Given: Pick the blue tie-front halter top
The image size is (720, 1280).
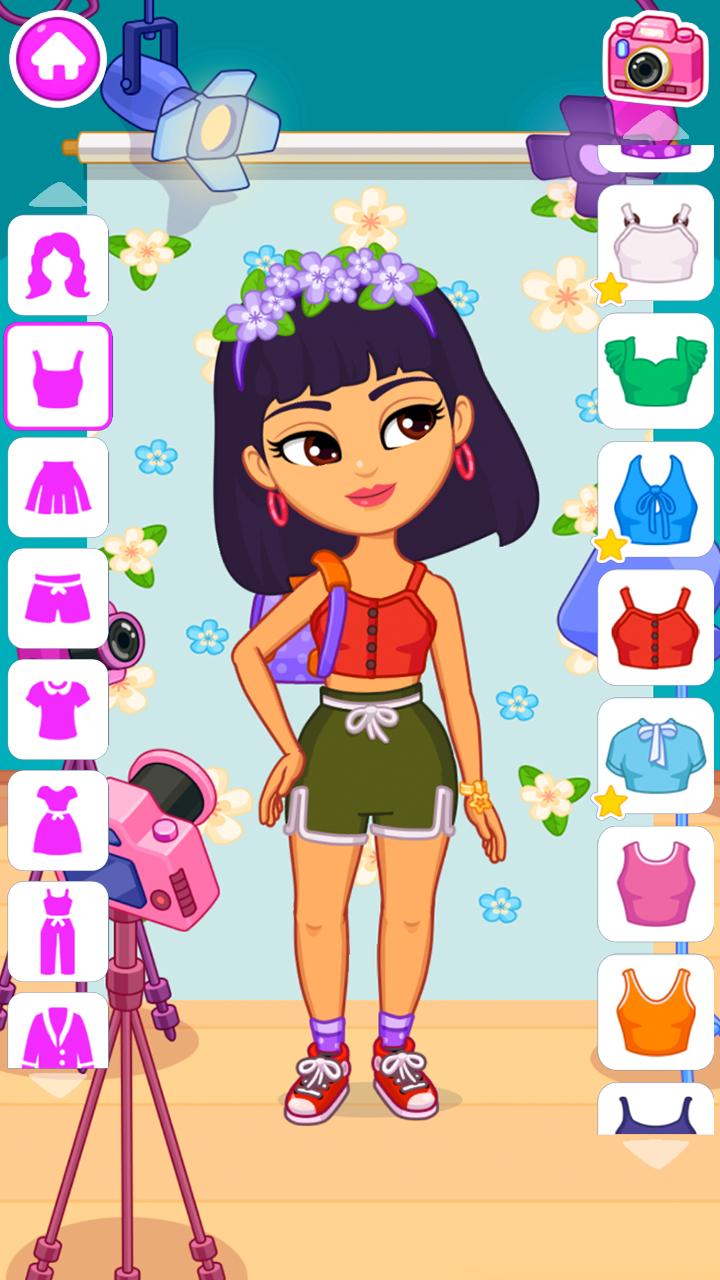Looking at the screenshot, I should [655, 499].
